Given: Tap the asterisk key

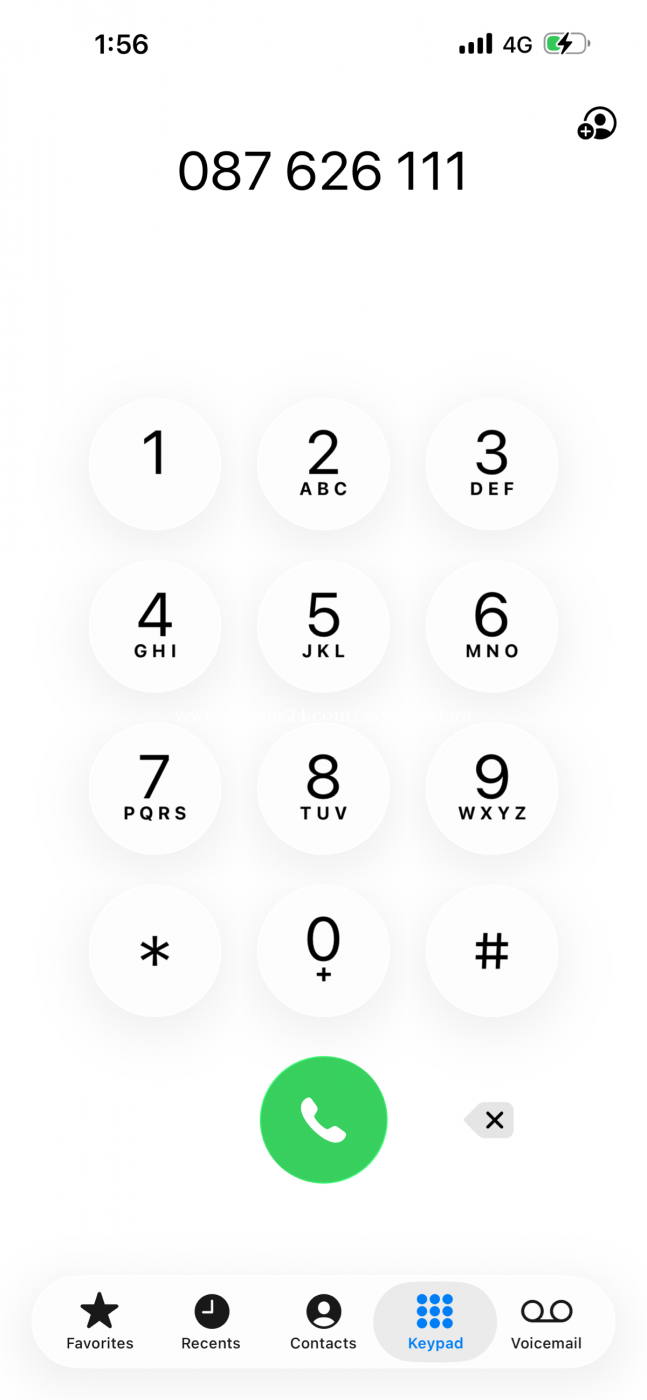Looking at the screenshot, I should (155, 950).
